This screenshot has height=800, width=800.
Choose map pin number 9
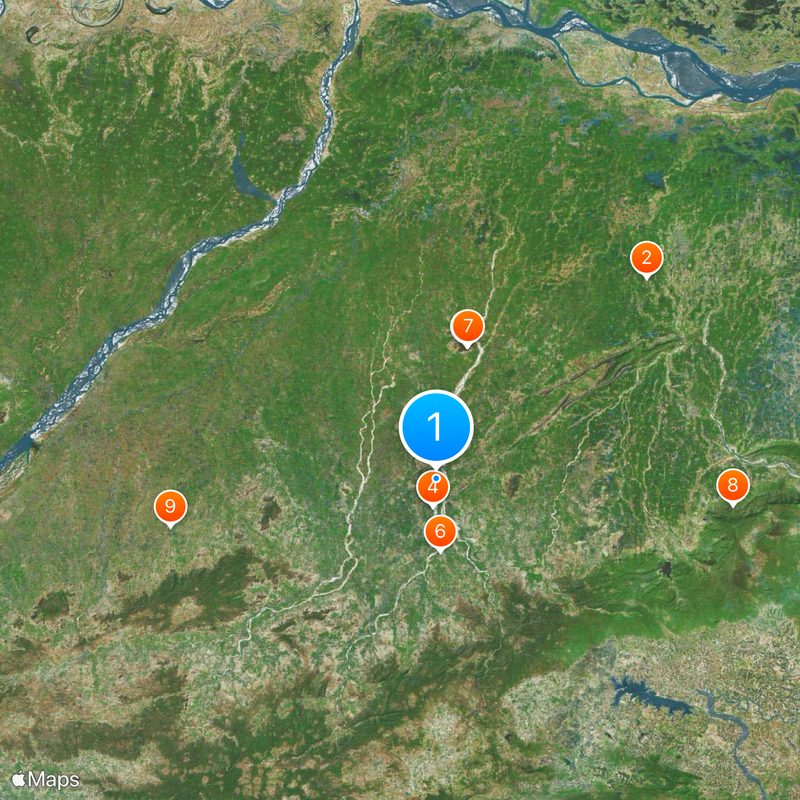coord(170,506)
